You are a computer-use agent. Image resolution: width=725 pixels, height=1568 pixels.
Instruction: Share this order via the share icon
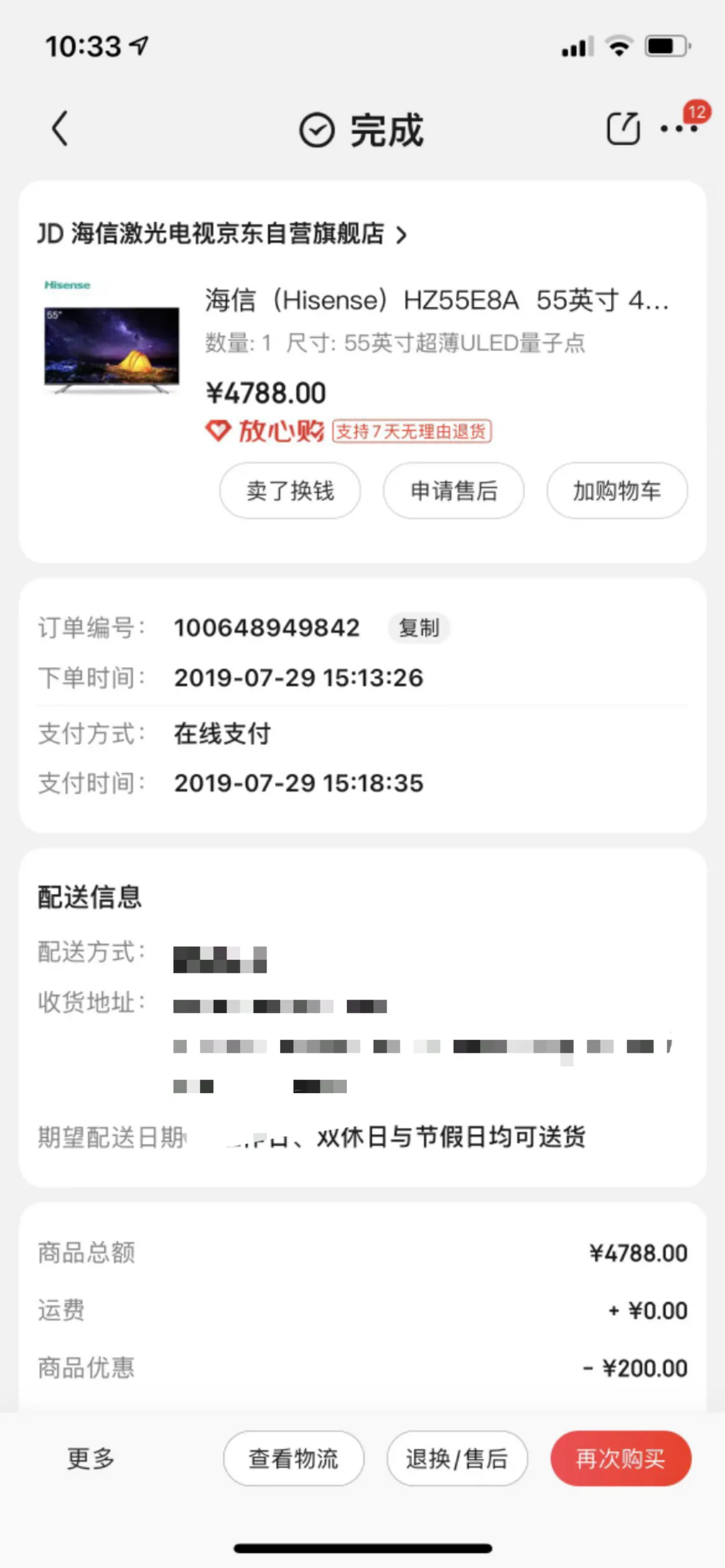click(622, 129)
